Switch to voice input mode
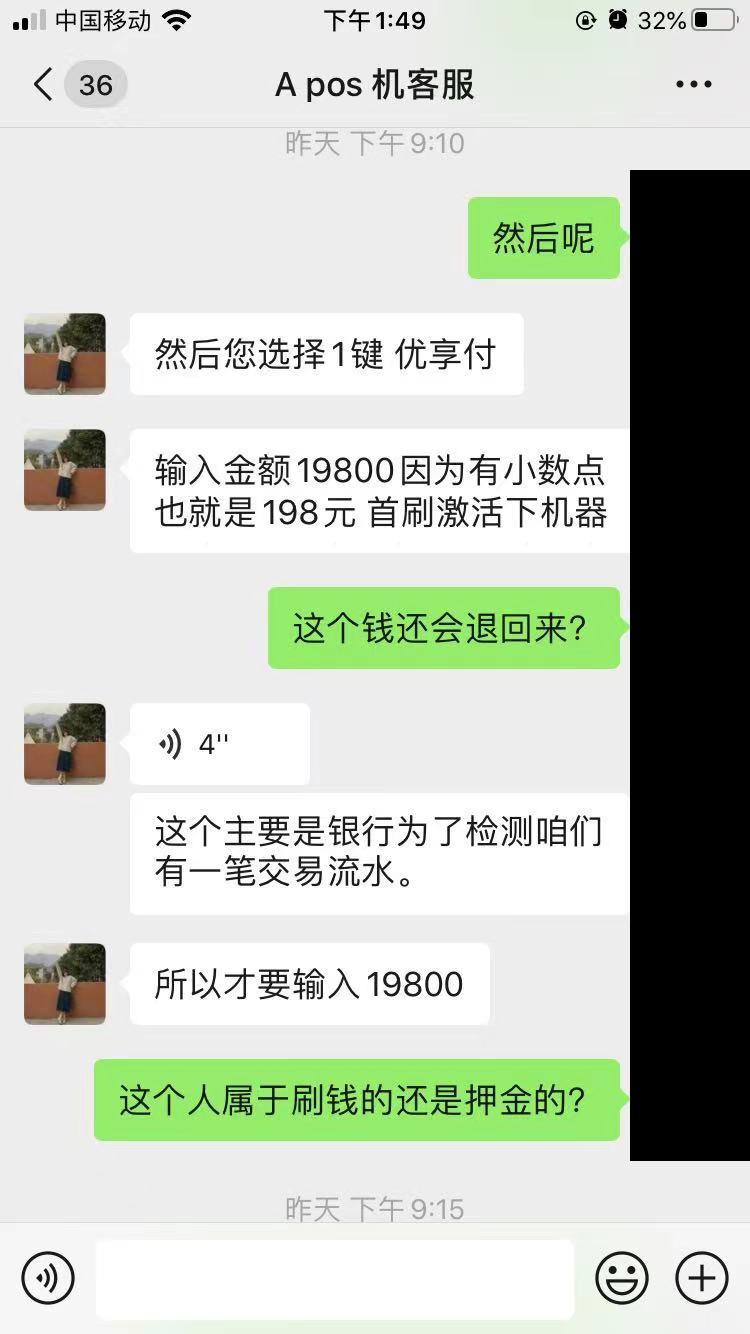750x1334 pixels. point(48,1278)
